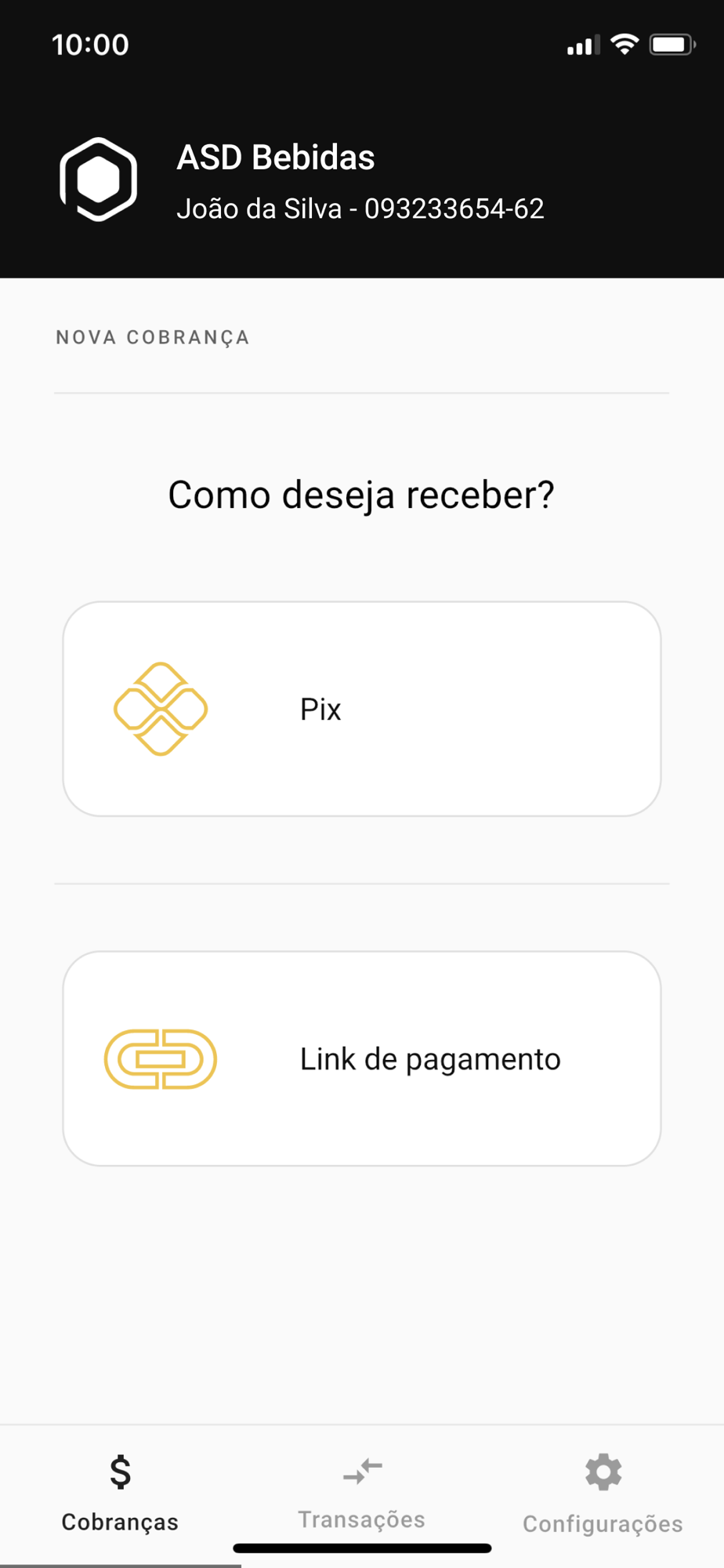The height and width of the screenshot is (1568, 724).
Task: Open the Configurações tab
Action: click(x=603, y=1495)
